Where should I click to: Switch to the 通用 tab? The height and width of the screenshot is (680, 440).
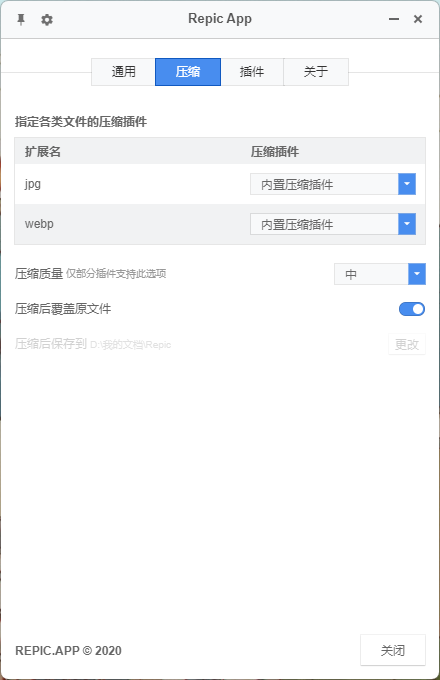point(124,72)
